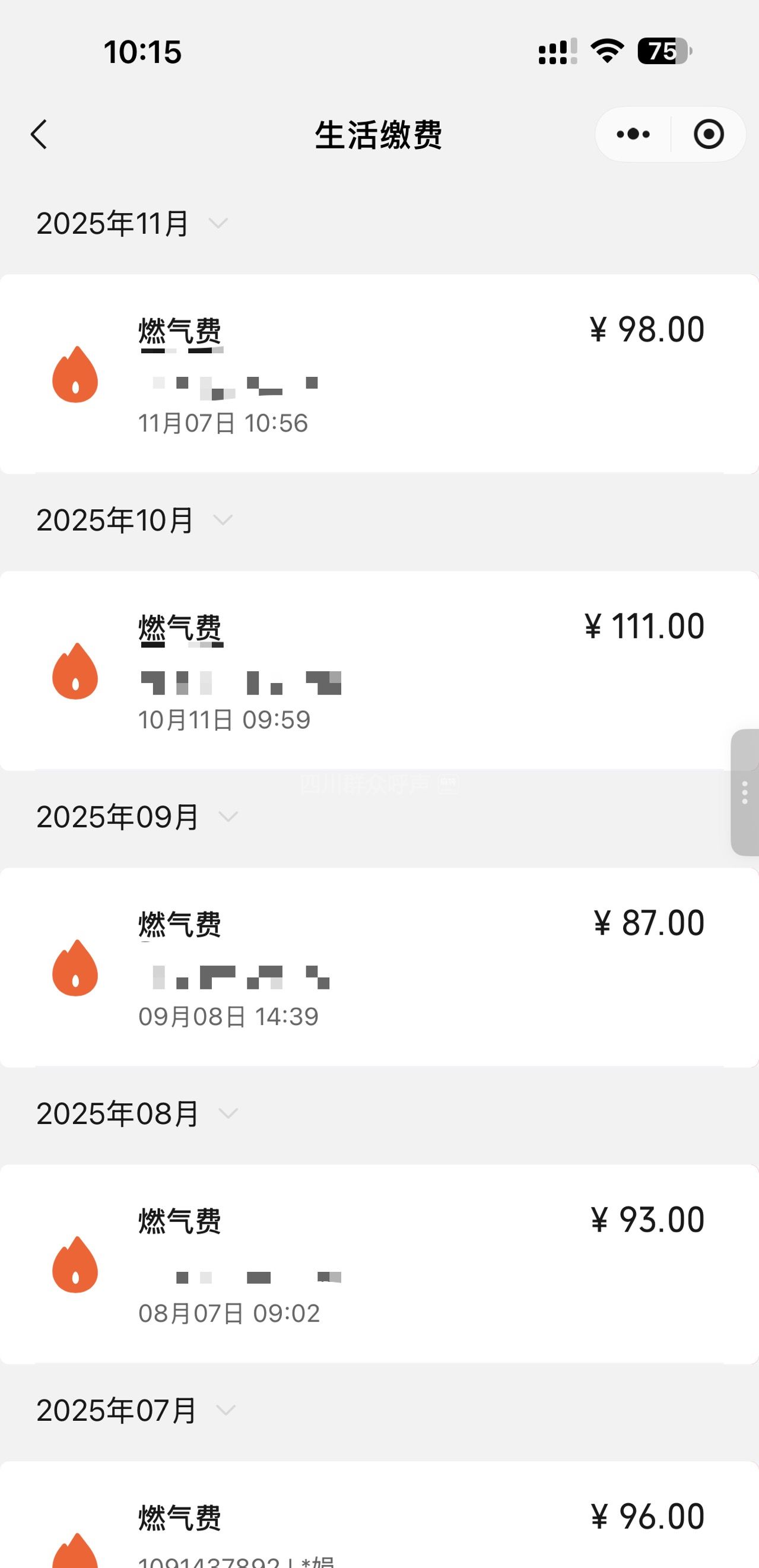Expand the 2025年07月 month selector

click(136, 1410)
